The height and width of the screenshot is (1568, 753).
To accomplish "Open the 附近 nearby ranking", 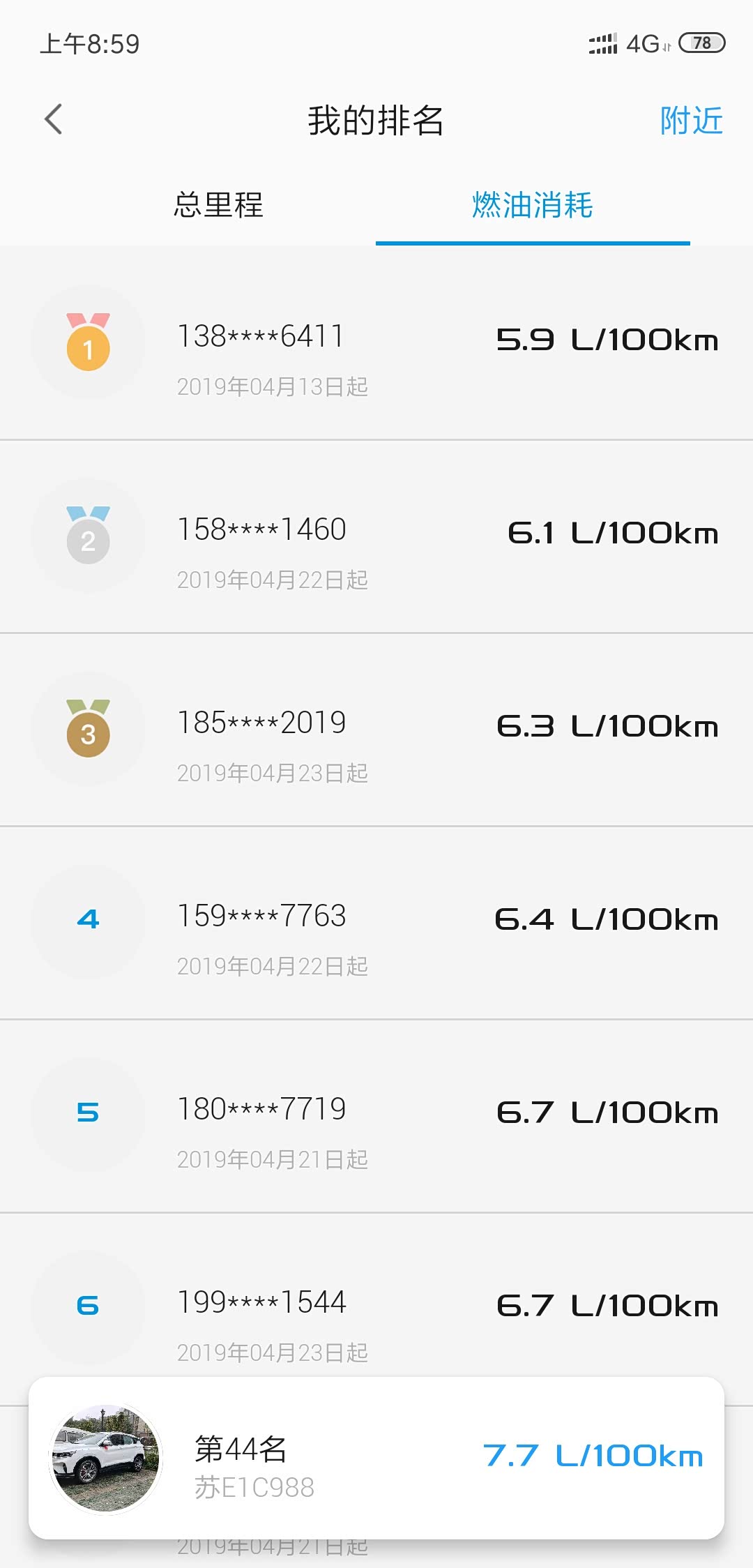I will tap(690, 121).
